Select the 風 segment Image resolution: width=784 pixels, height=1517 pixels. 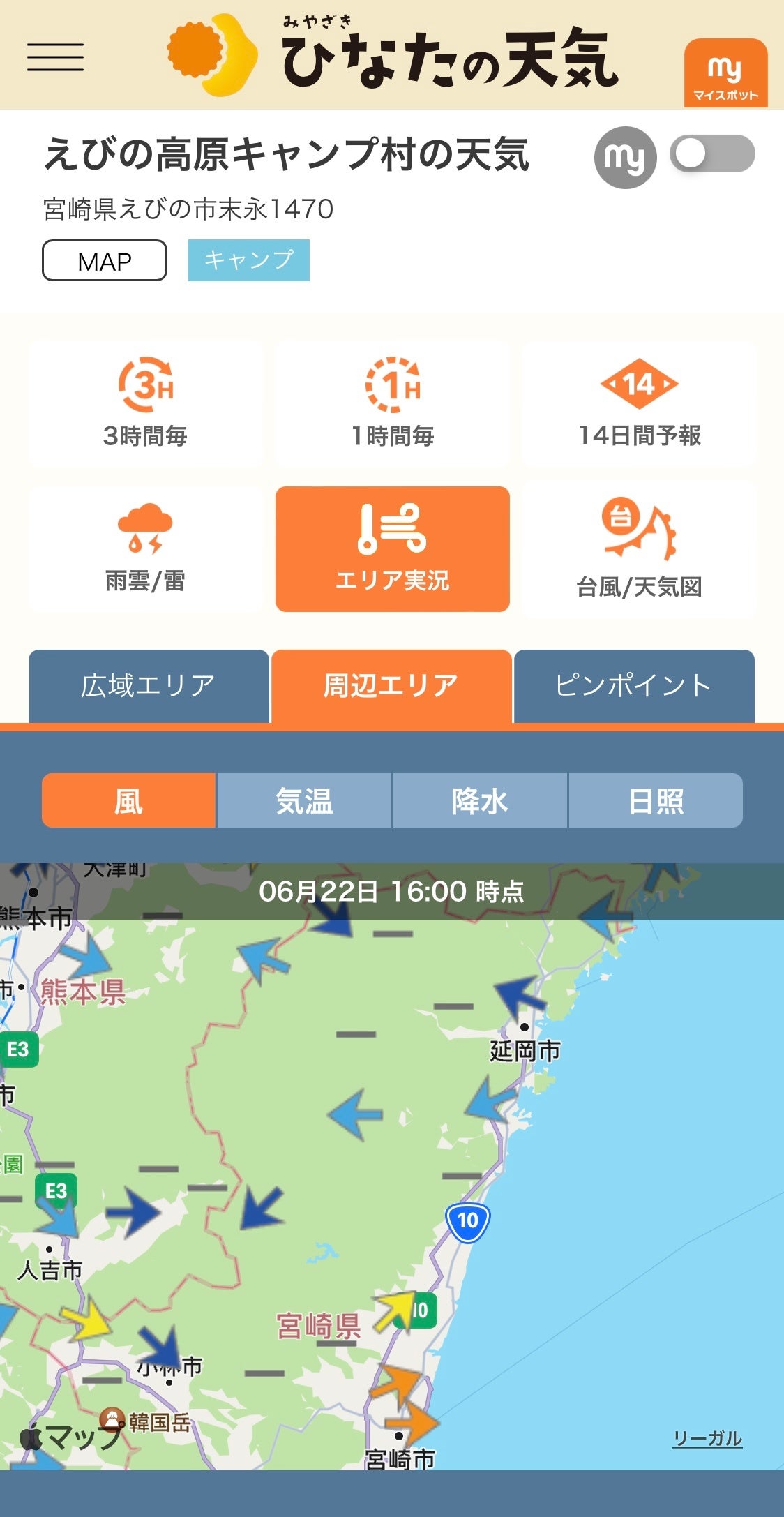129,800
